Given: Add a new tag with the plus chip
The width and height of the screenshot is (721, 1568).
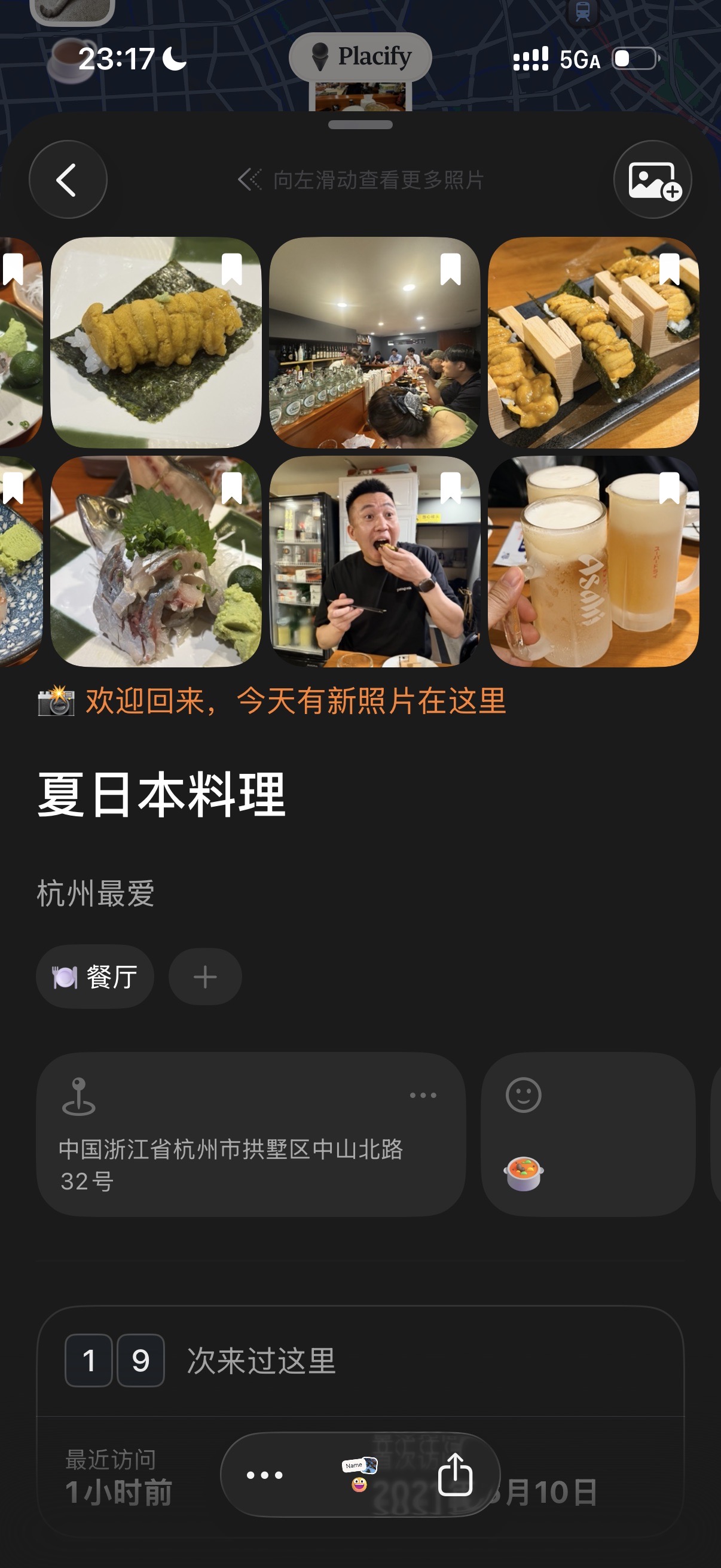Looking at the screenshot, I should pos(205,977).
